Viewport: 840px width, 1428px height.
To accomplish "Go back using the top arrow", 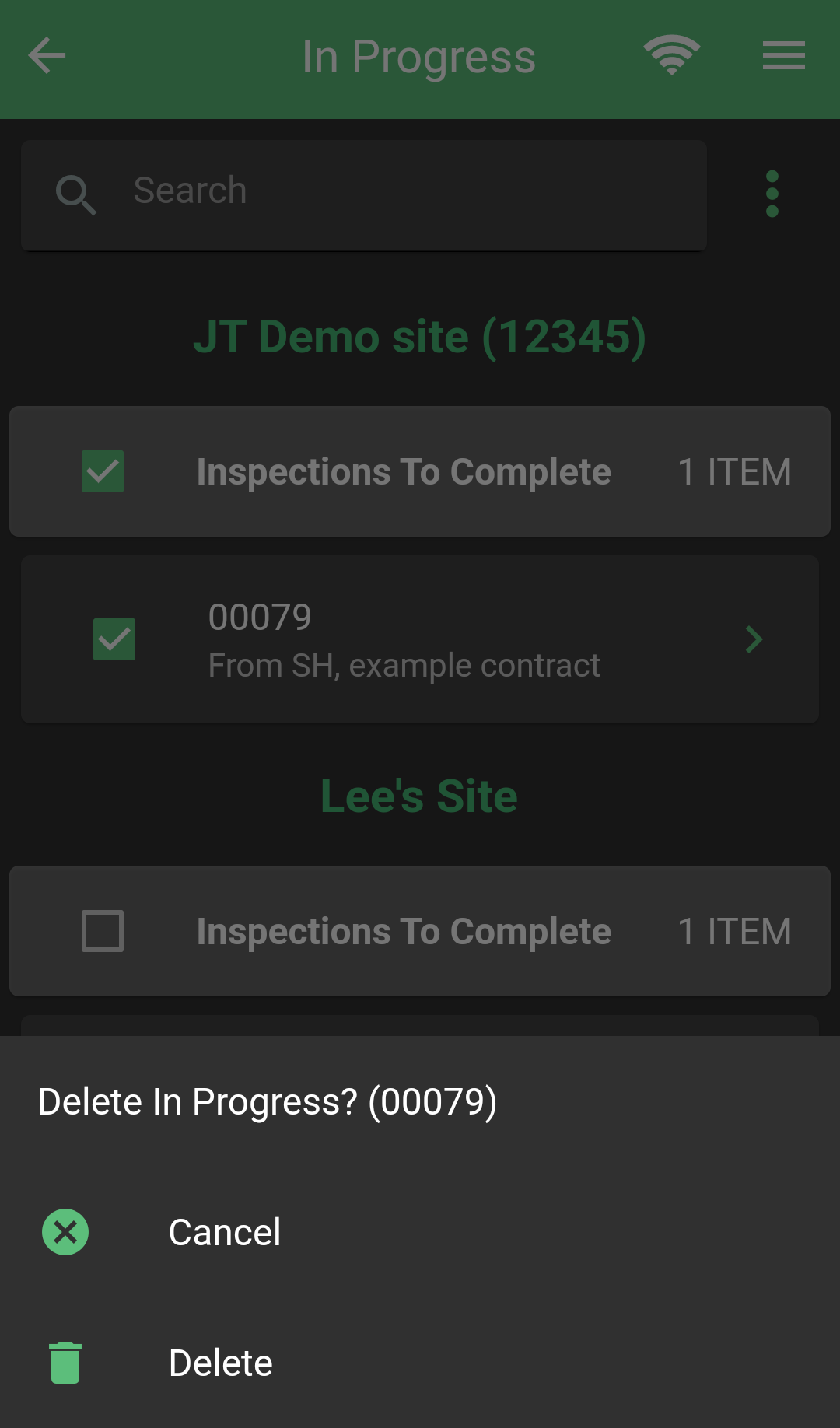I will click(x=47, y=56).
